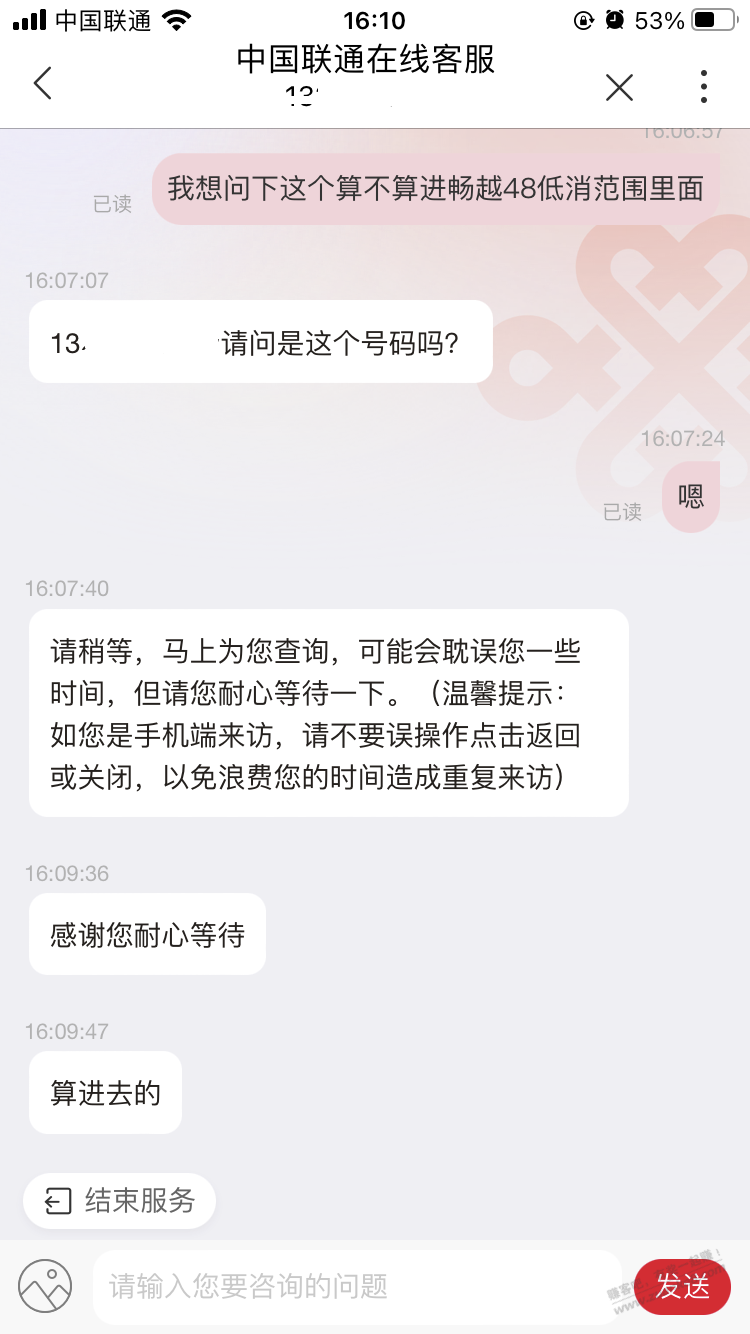750x1334 pixels.
Task: Open the image attachment icon
Action: pyautogui.click(x=45, y=1285)
